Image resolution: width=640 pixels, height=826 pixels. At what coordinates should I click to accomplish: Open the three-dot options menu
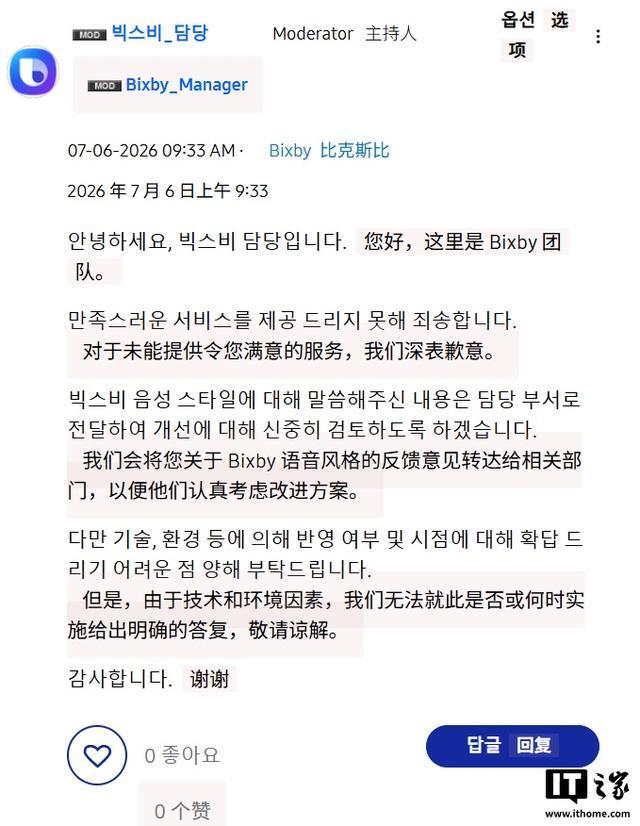598,36
